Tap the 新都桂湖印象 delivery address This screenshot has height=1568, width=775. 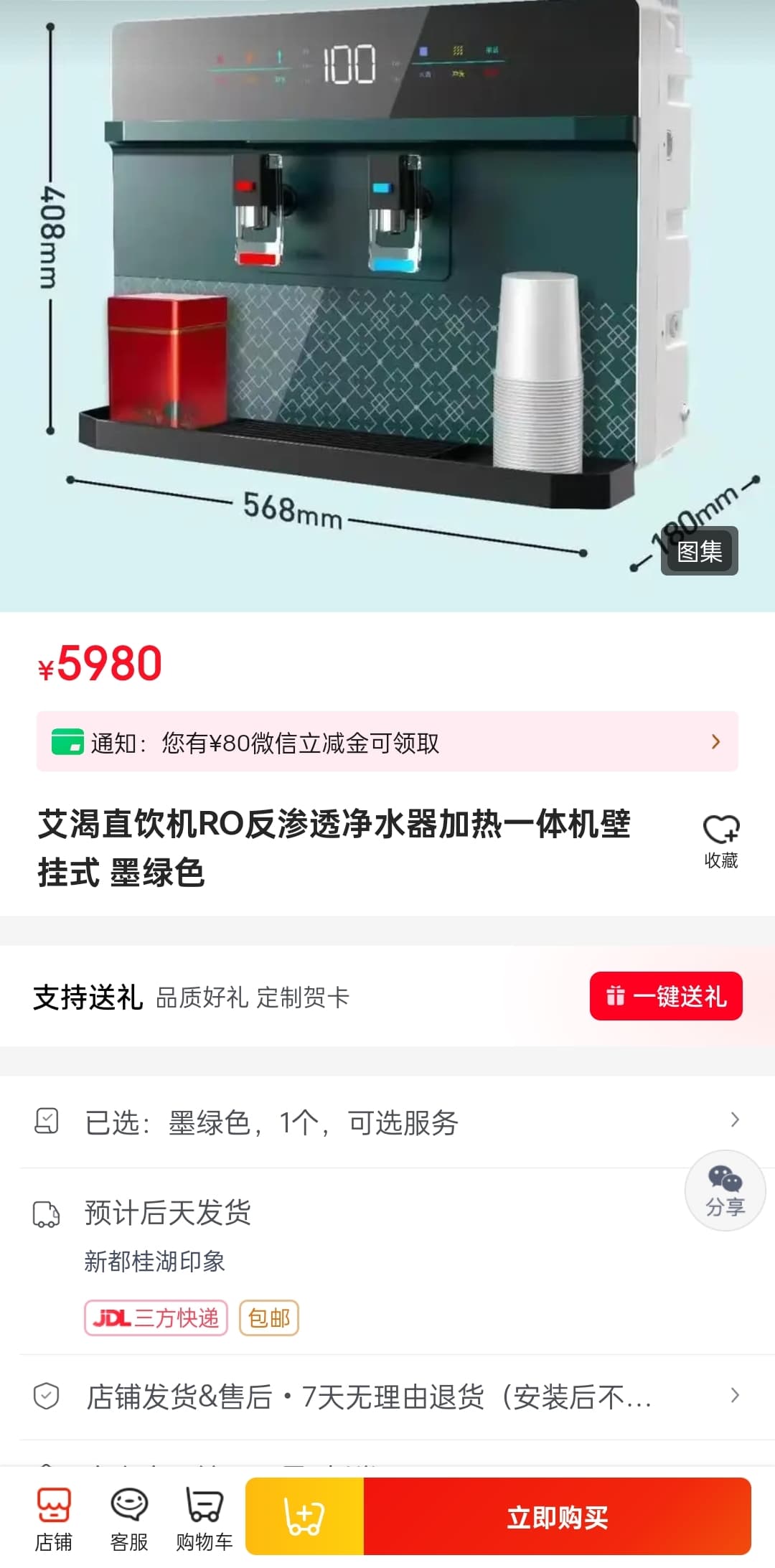point(155,1262)
